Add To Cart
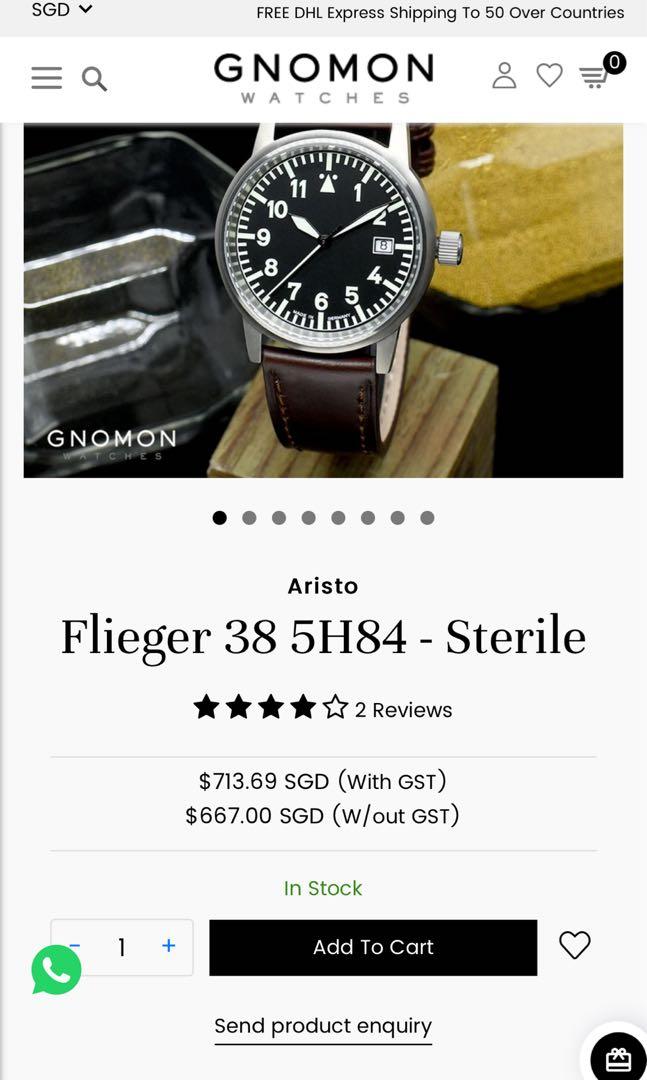Viewport: 647px width, 1080px height. pos(373,947)
